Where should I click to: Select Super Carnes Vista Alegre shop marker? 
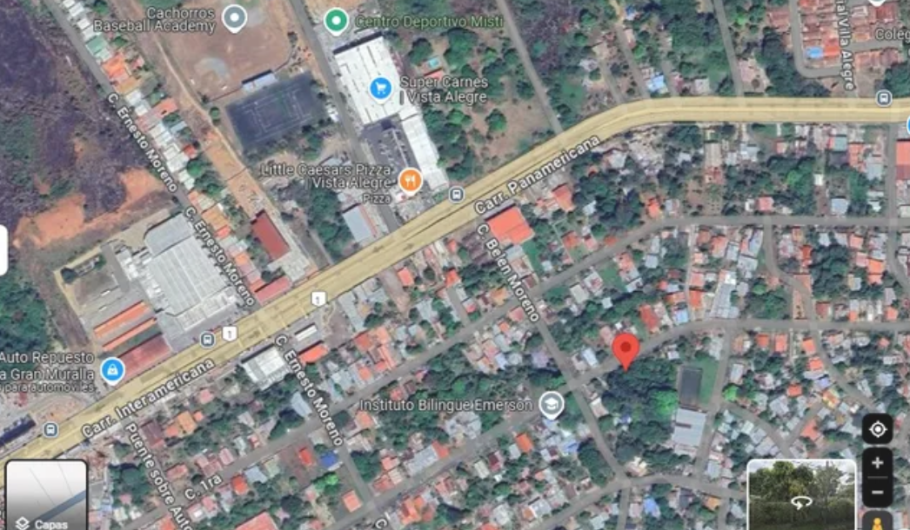(380, 89)
